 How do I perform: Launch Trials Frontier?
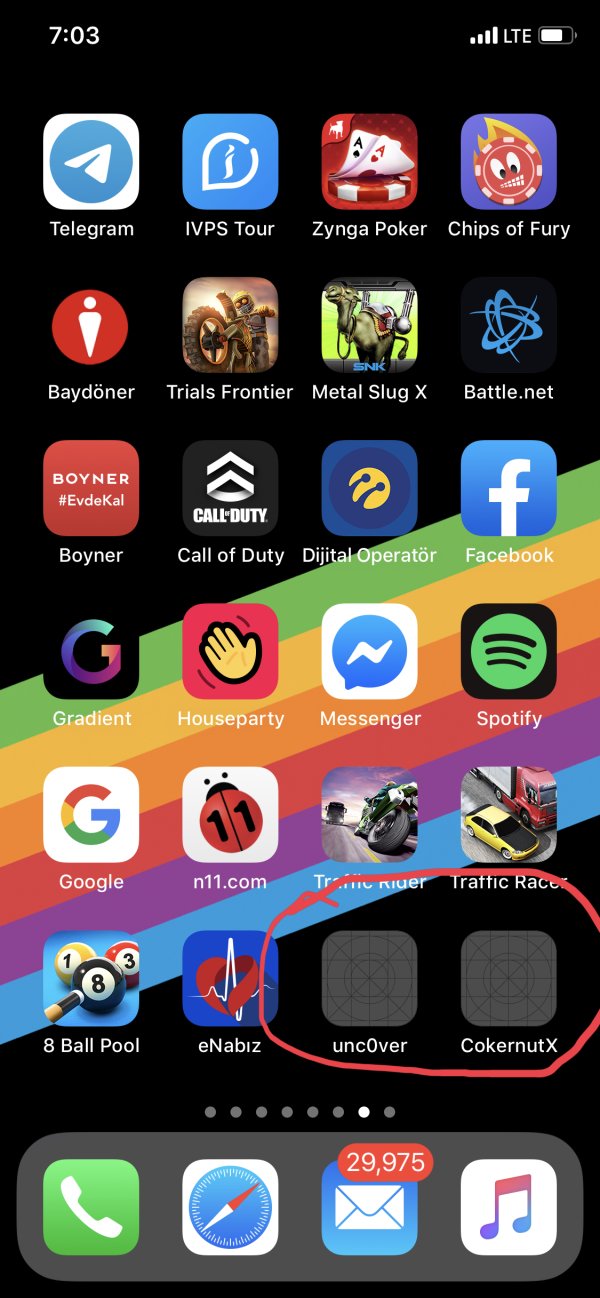coord(230,325)
